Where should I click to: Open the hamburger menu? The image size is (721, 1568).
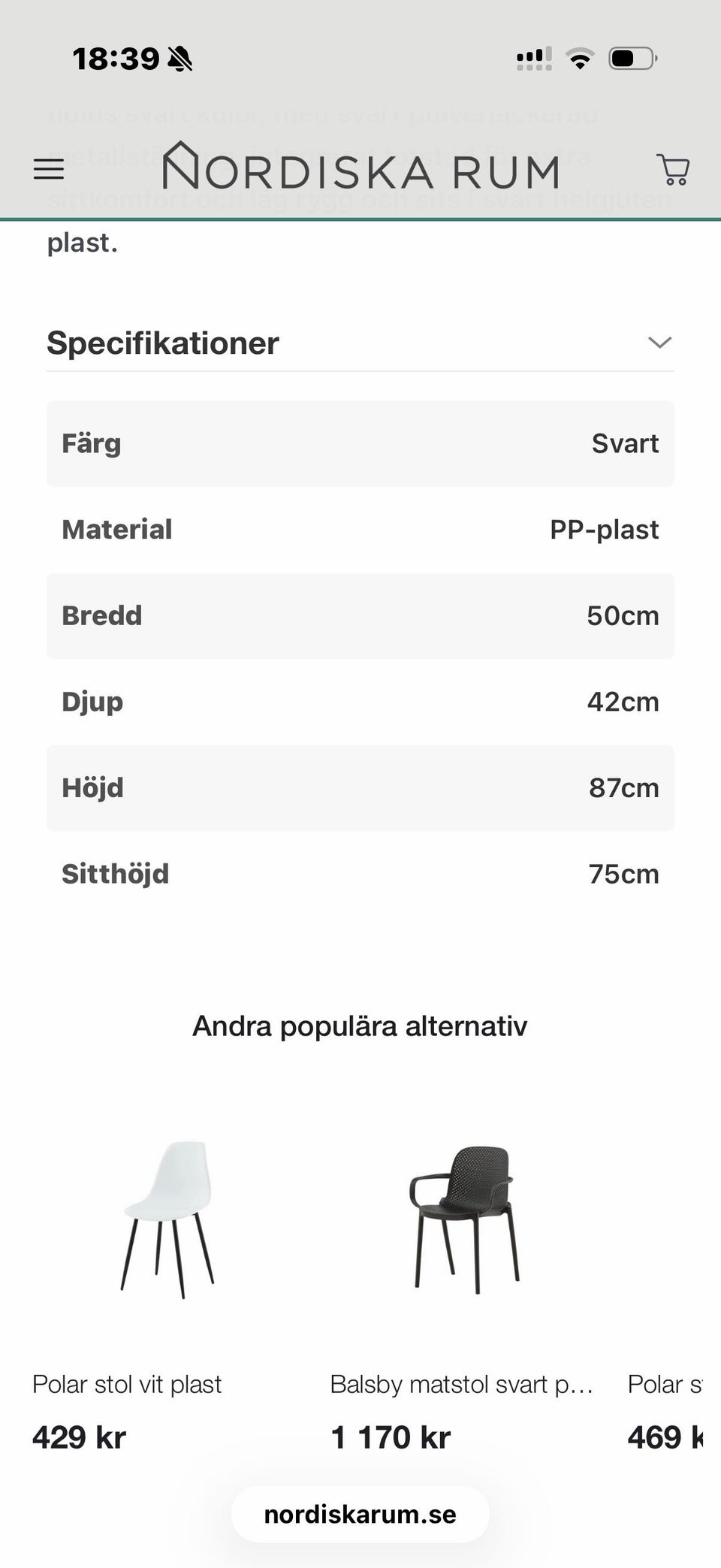(x=49, y=170)
